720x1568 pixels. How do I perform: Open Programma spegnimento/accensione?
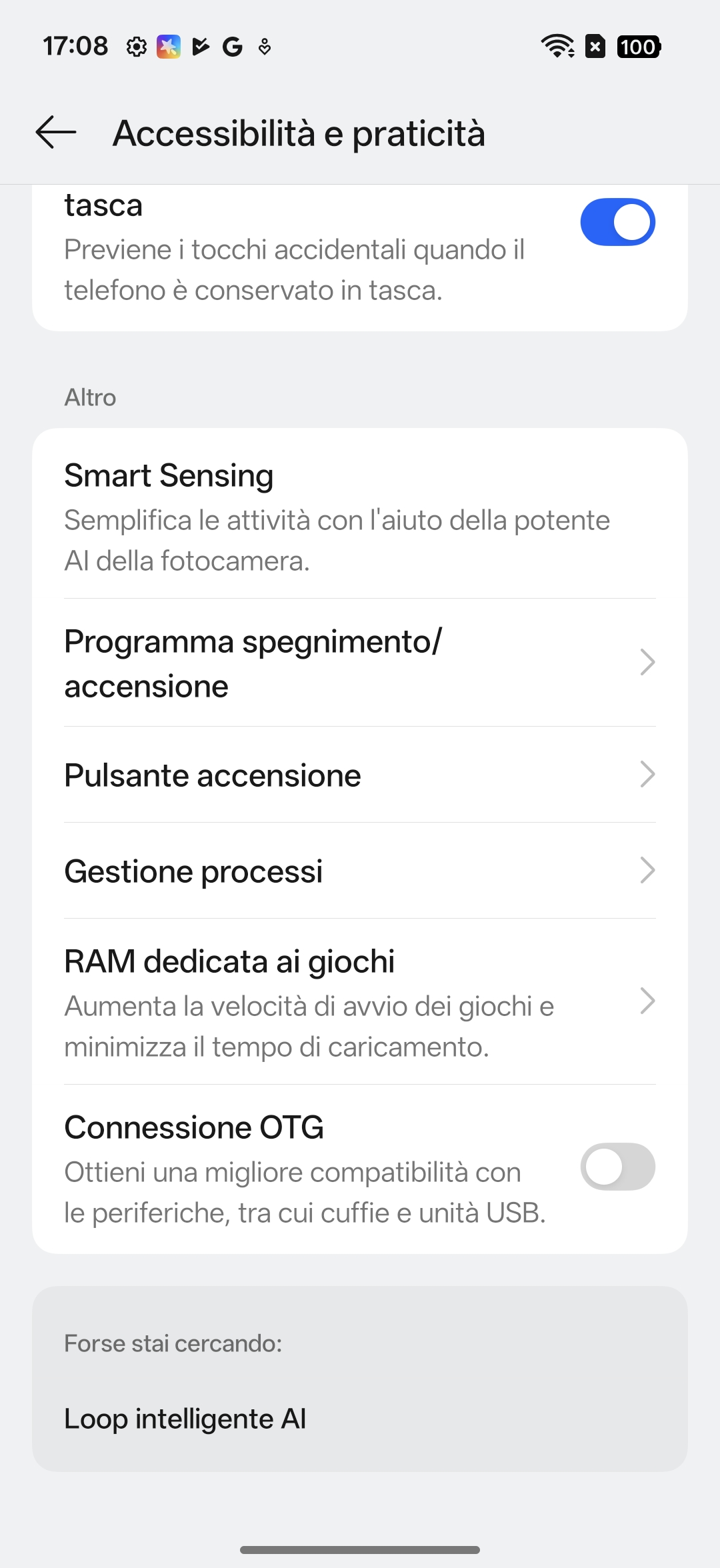pyautogui.click(x=360, y=663)
